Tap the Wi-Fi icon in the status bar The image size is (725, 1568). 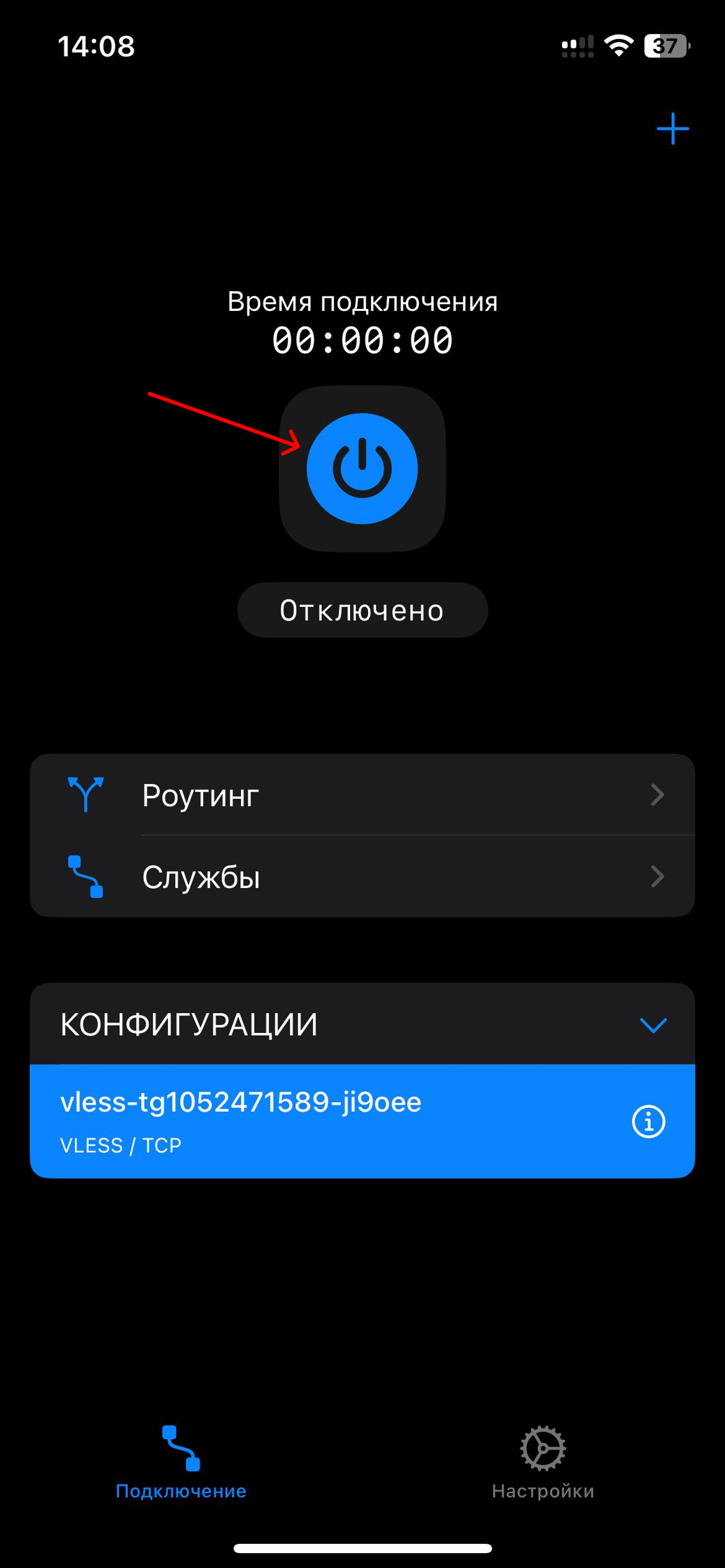point(618,45)
